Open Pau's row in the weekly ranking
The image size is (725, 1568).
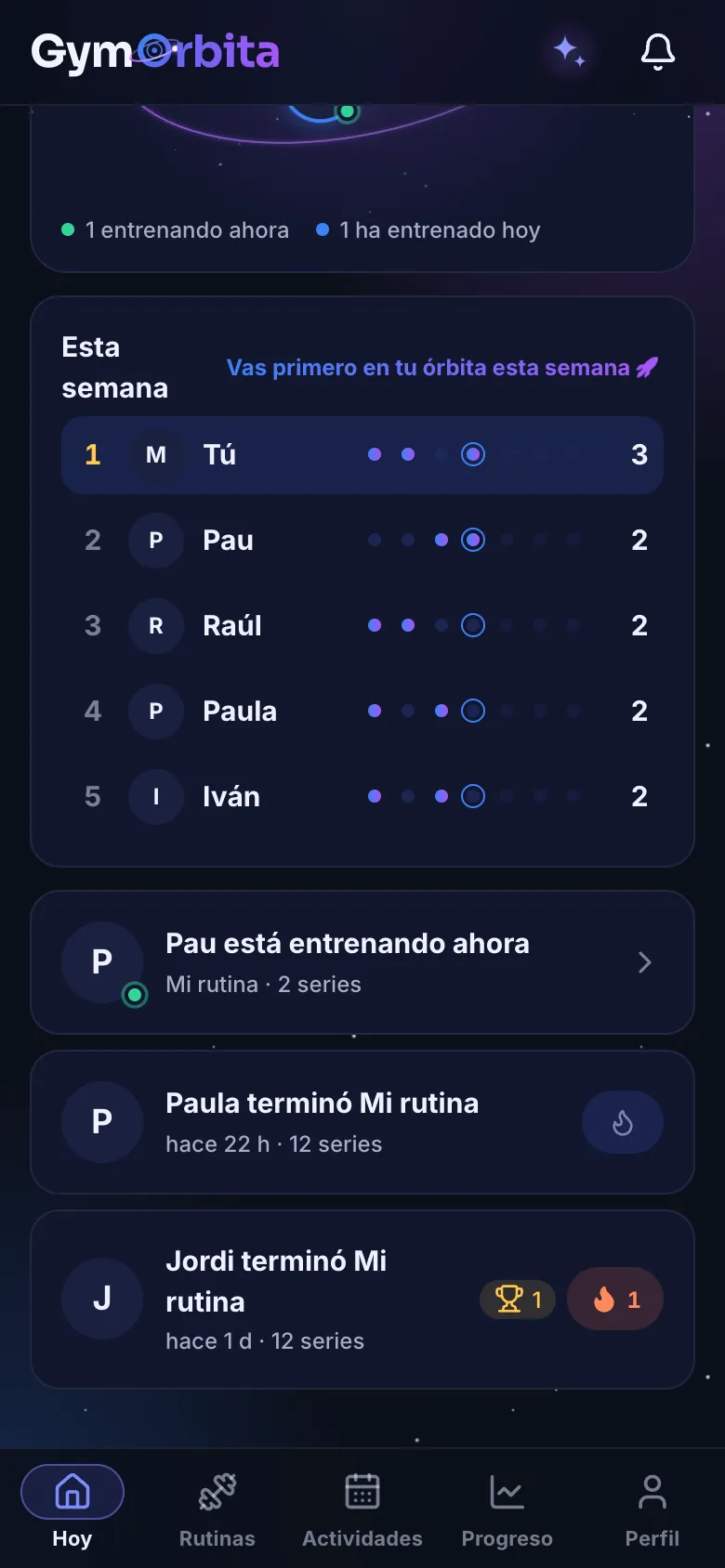362,540
